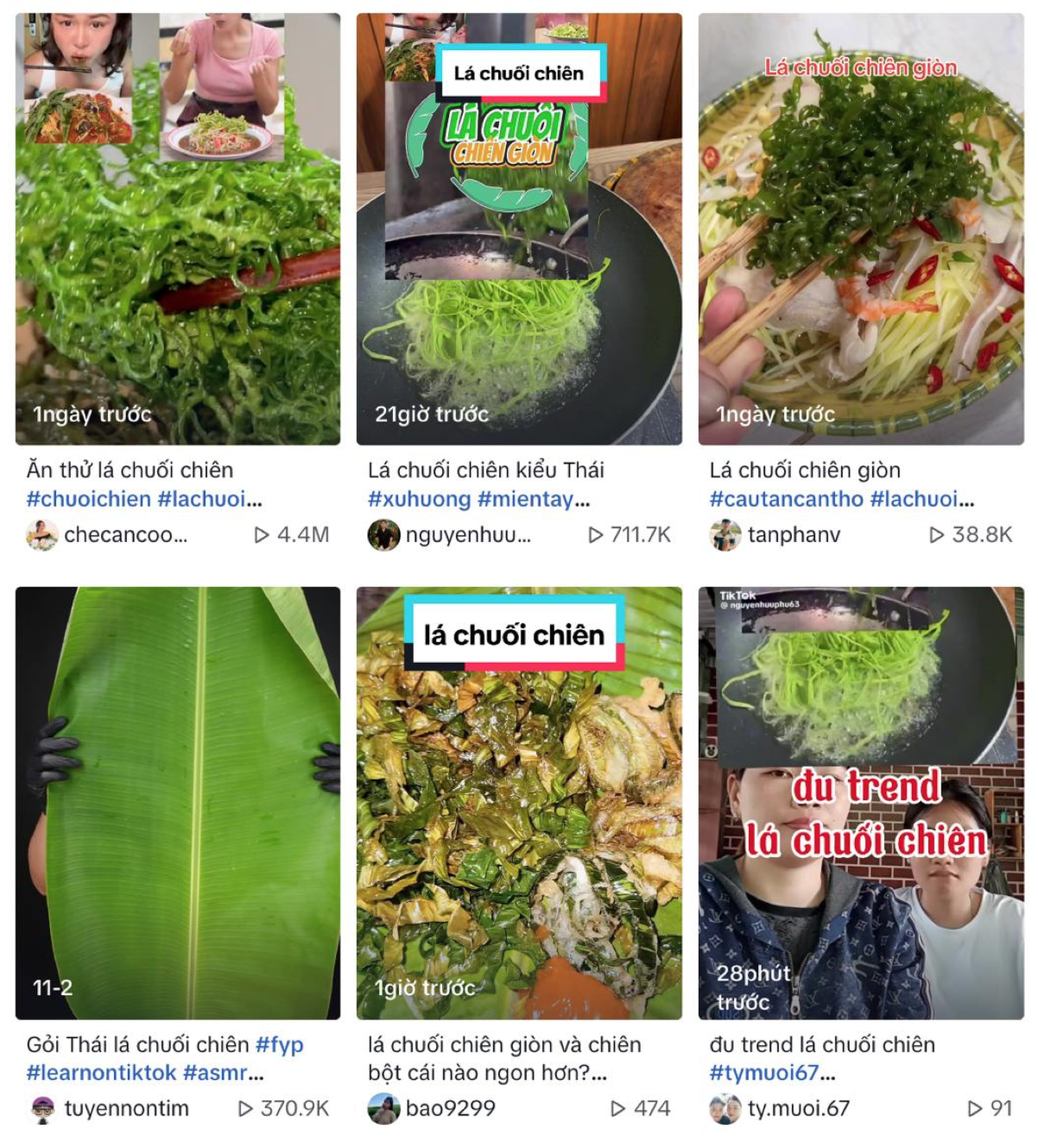
Task: Play the 'đu trend lá chuối chiên' video
Action: [861, 803]
